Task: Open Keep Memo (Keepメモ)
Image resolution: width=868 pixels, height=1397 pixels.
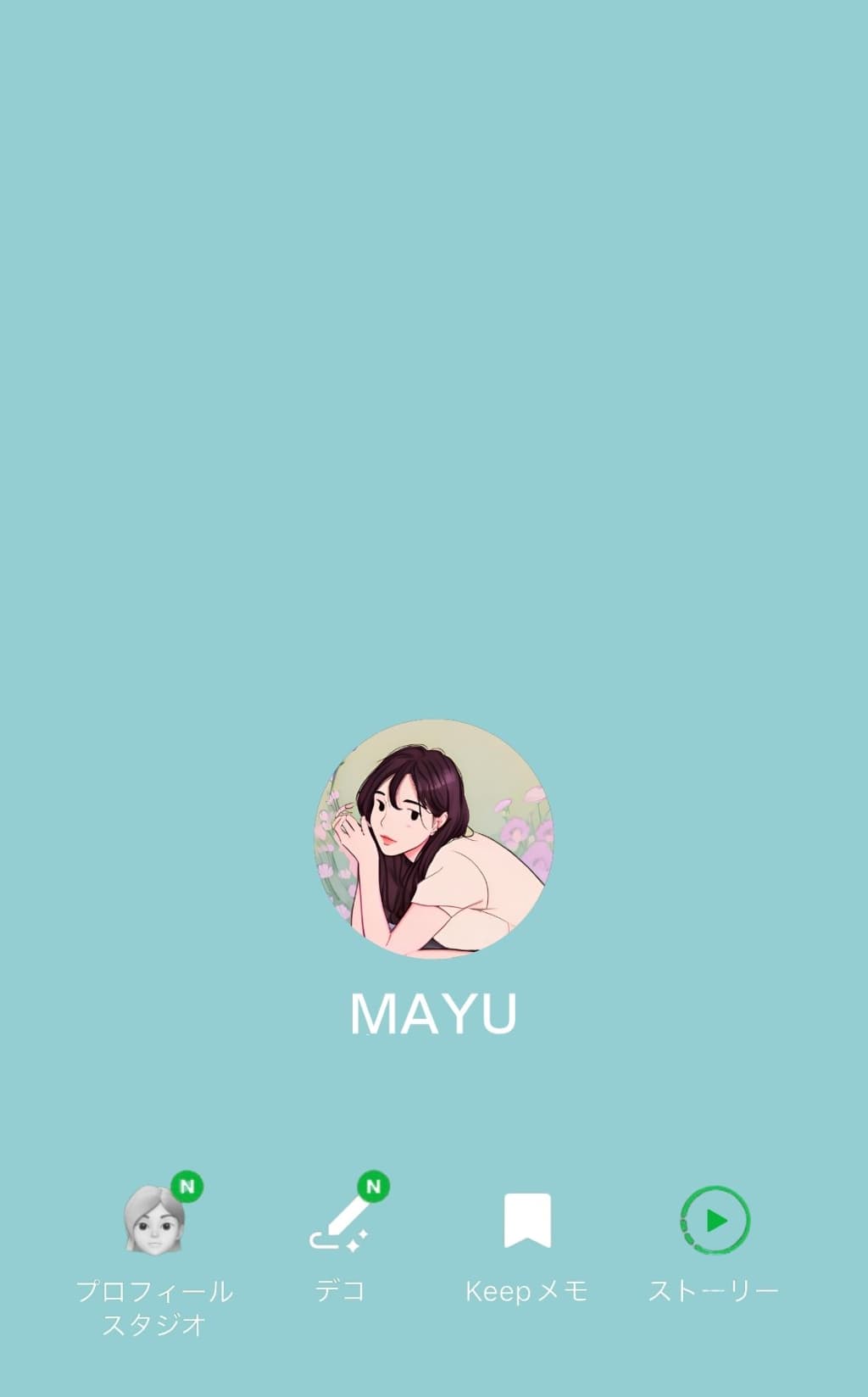Action: point(527,1222)
